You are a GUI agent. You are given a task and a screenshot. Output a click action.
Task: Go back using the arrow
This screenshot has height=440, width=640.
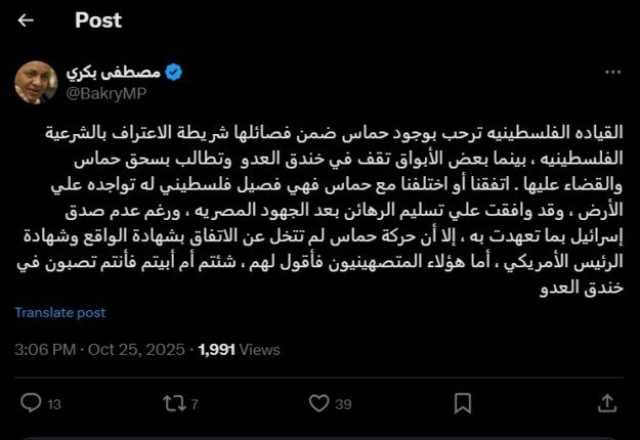click(26, 20)
